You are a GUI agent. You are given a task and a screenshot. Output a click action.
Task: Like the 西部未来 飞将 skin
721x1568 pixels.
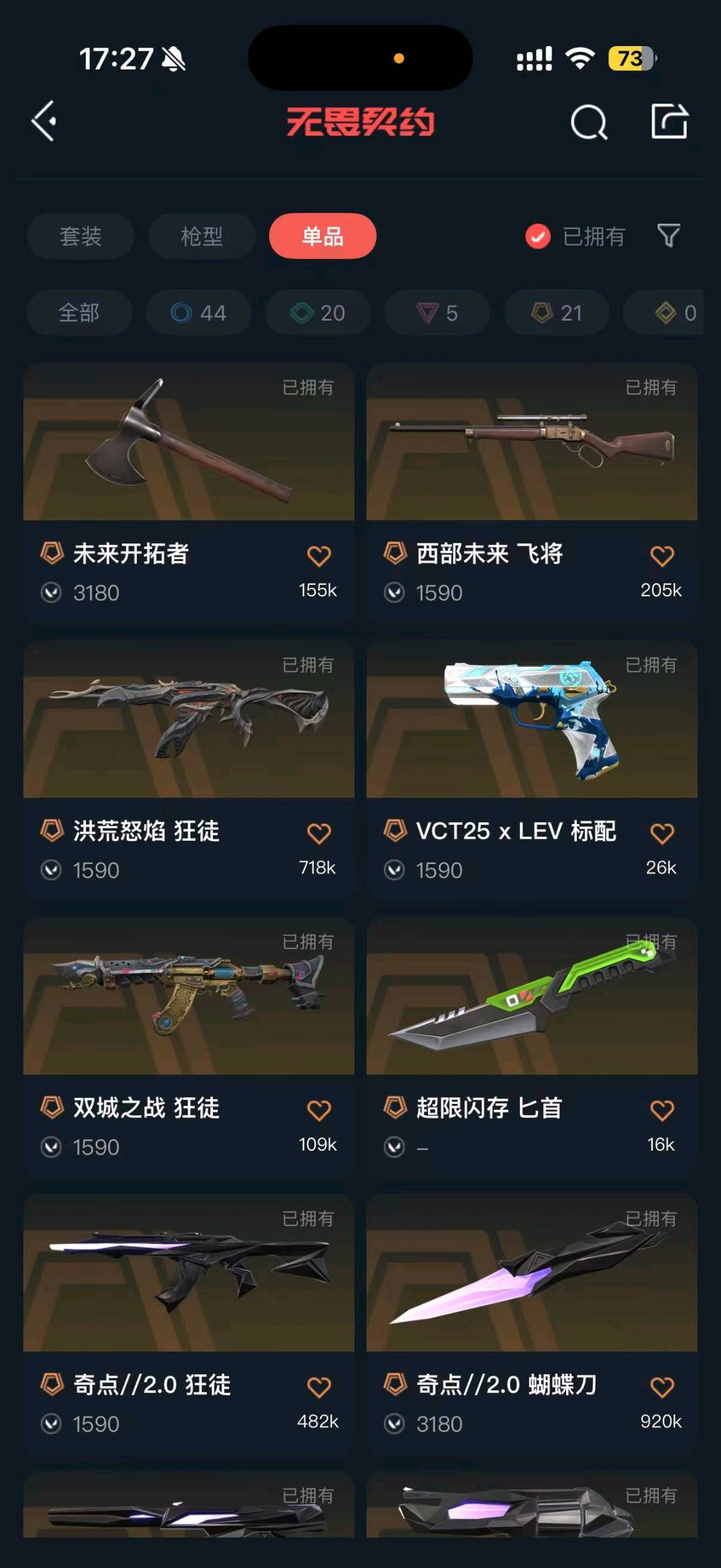click(x=662, y=556)
